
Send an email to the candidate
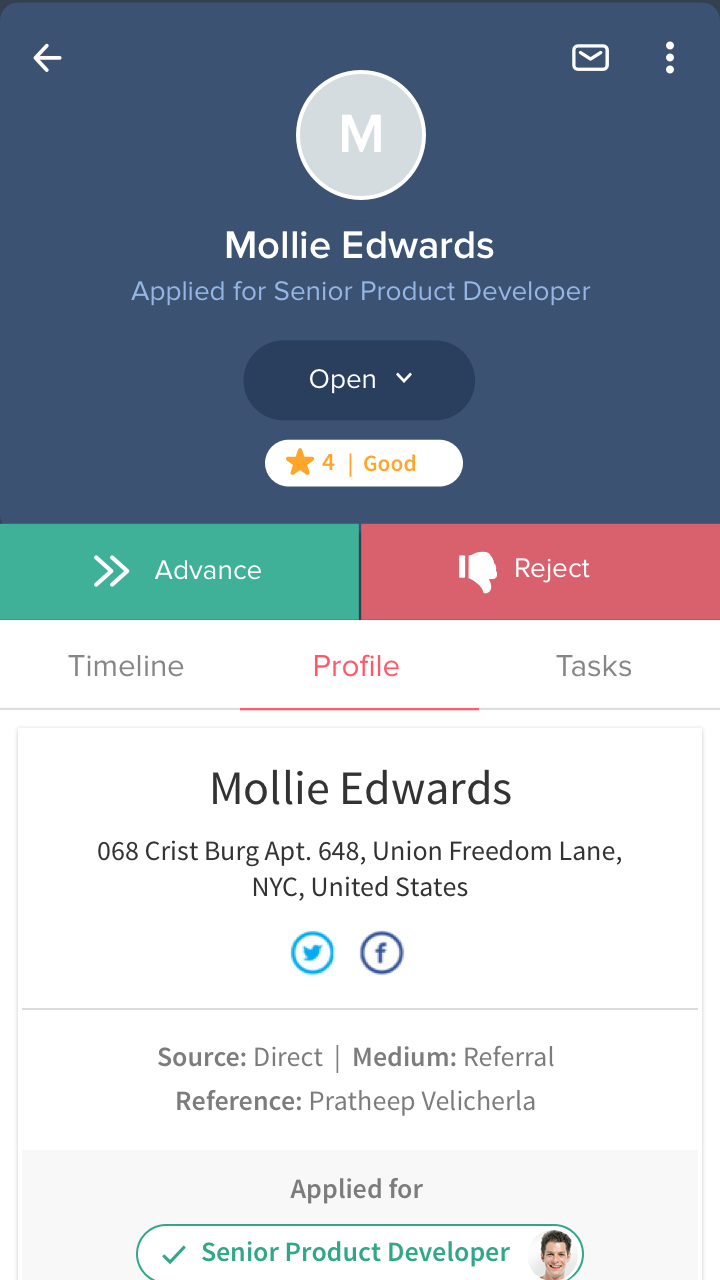tap(590, 58)
